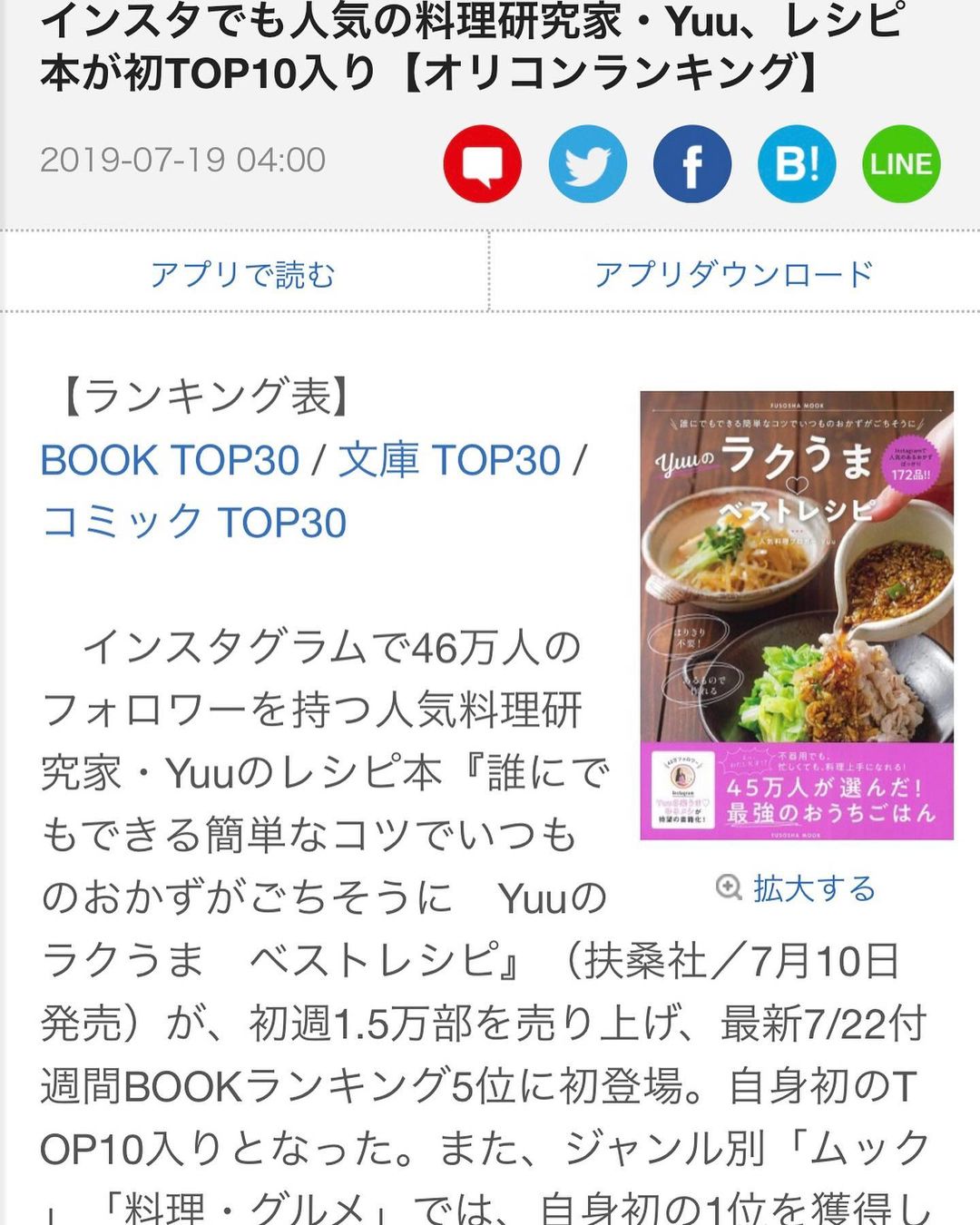Tap アプリで読む to read in app
Screen dimensions: 980x1225
[243, 274]
